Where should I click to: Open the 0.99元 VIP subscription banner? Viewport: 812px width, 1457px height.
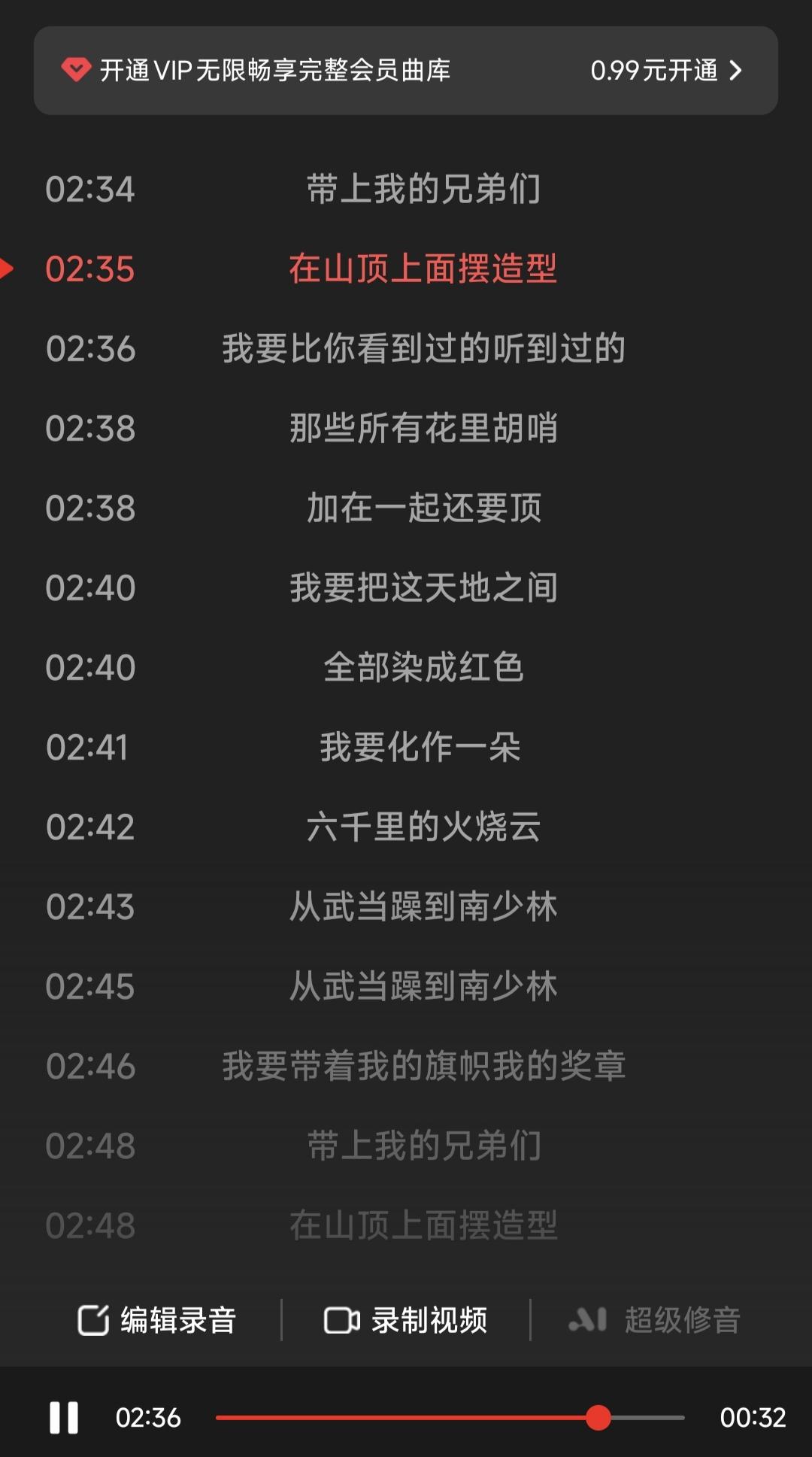point(406,71)
